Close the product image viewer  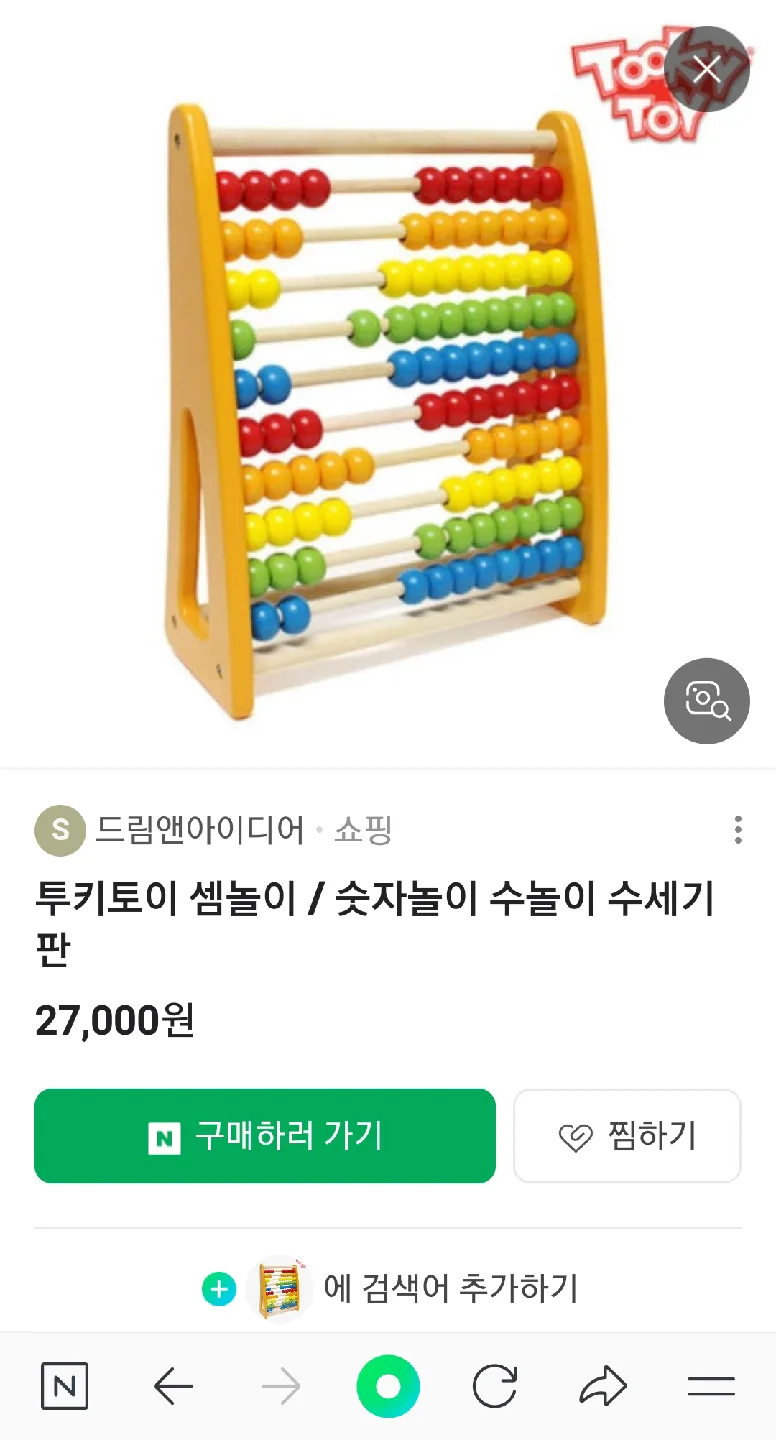pyautogui.click(x=707, y=69)
